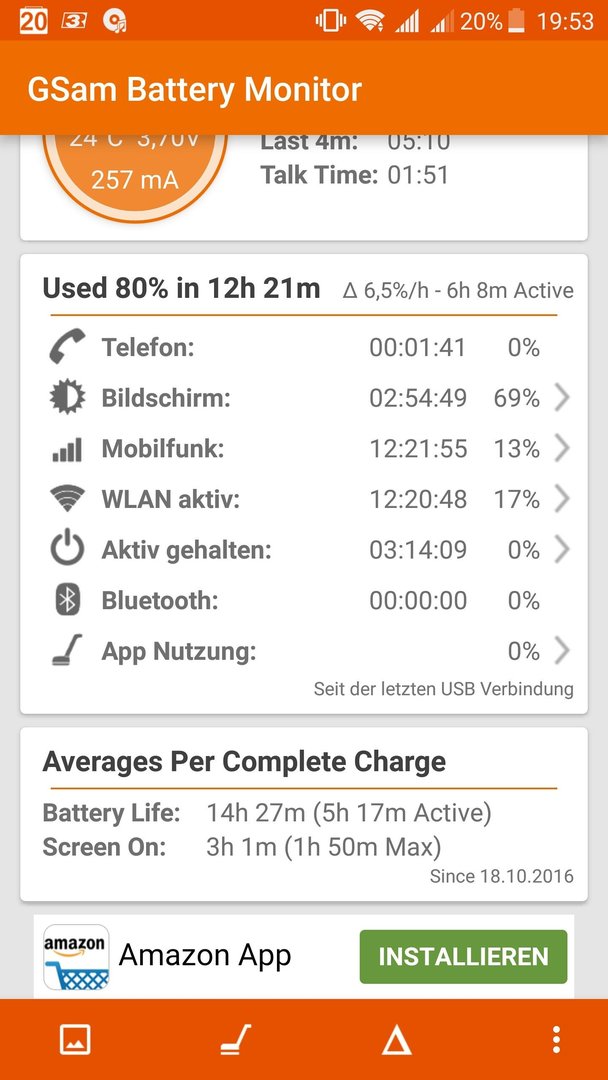This screenshot has height=1080, width=608.
Task: Open the overflow menu in the bottom bar
Action: coord(556,1040)
